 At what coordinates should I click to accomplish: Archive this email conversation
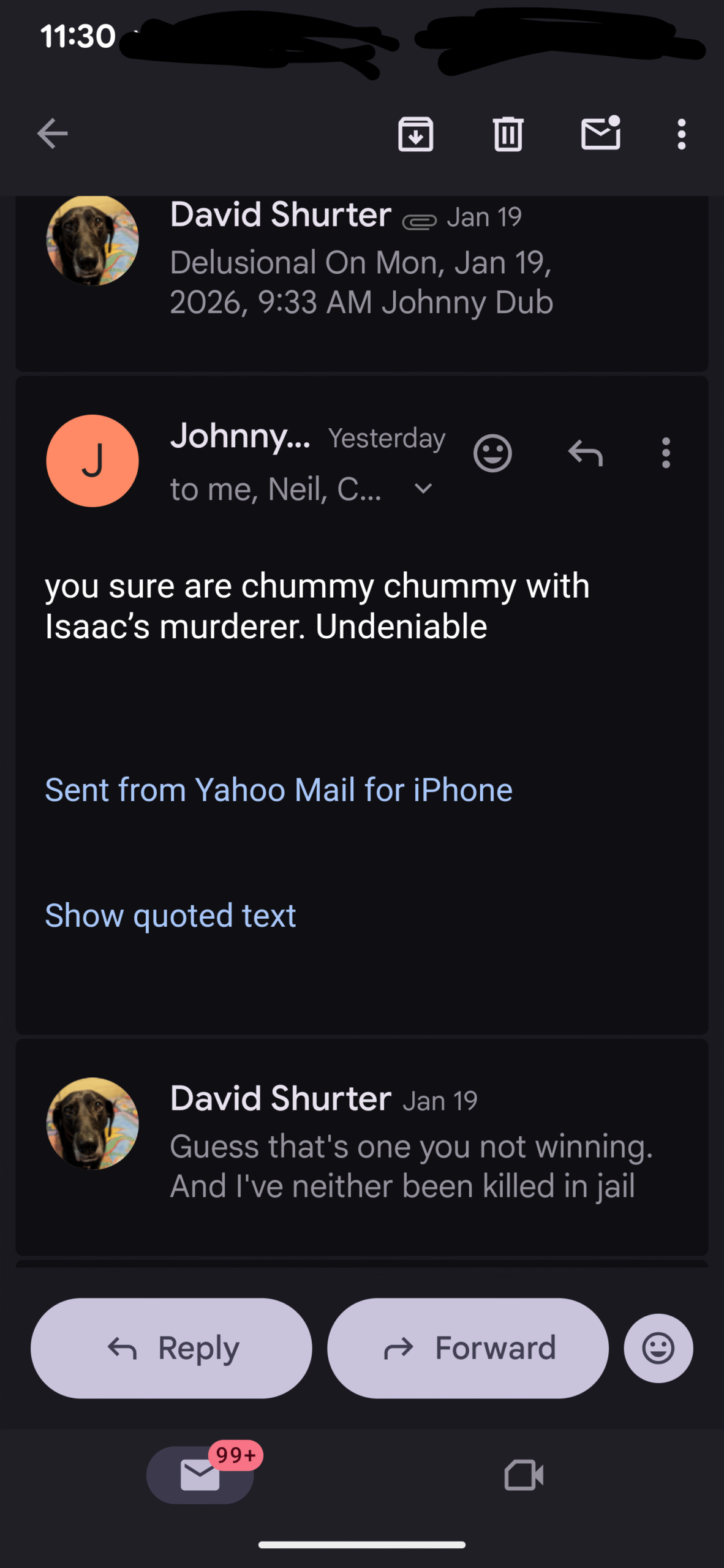[416, 134]
